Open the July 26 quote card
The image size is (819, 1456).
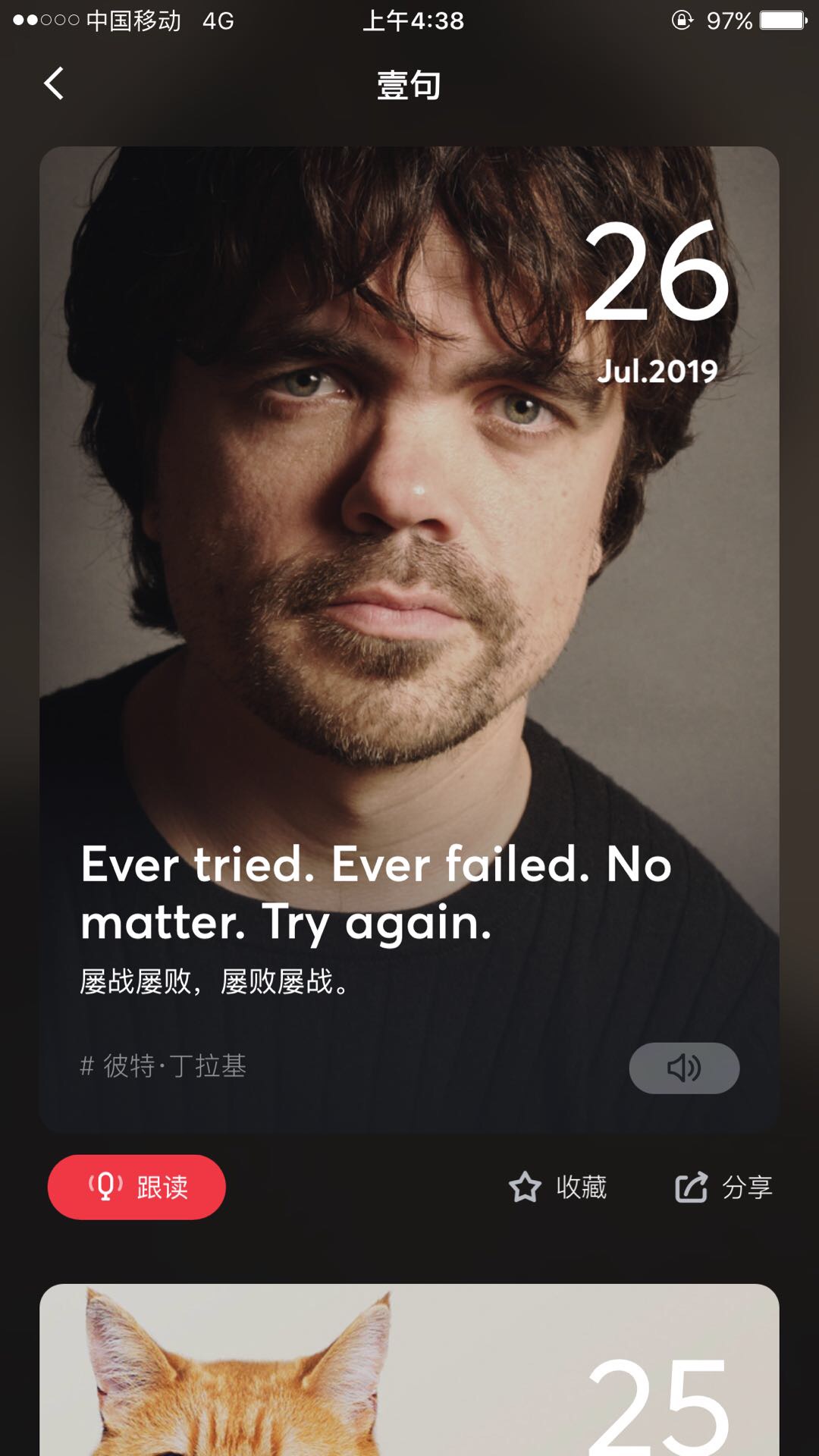coord(409,607)
